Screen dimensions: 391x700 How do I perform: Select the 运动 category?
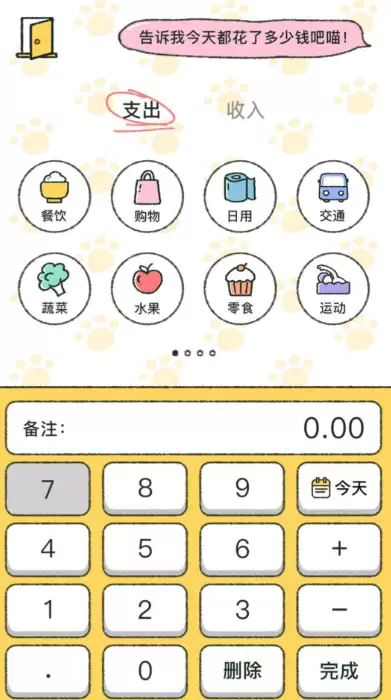tap(333, 289)
